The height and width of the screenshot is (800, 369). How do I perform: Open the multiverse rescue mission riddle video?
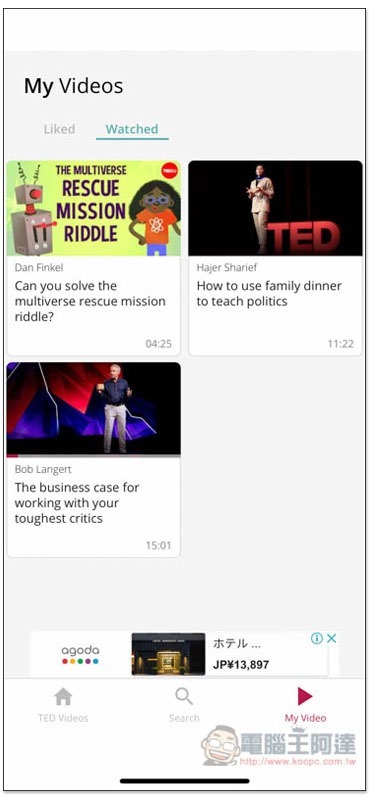(93, 258)
